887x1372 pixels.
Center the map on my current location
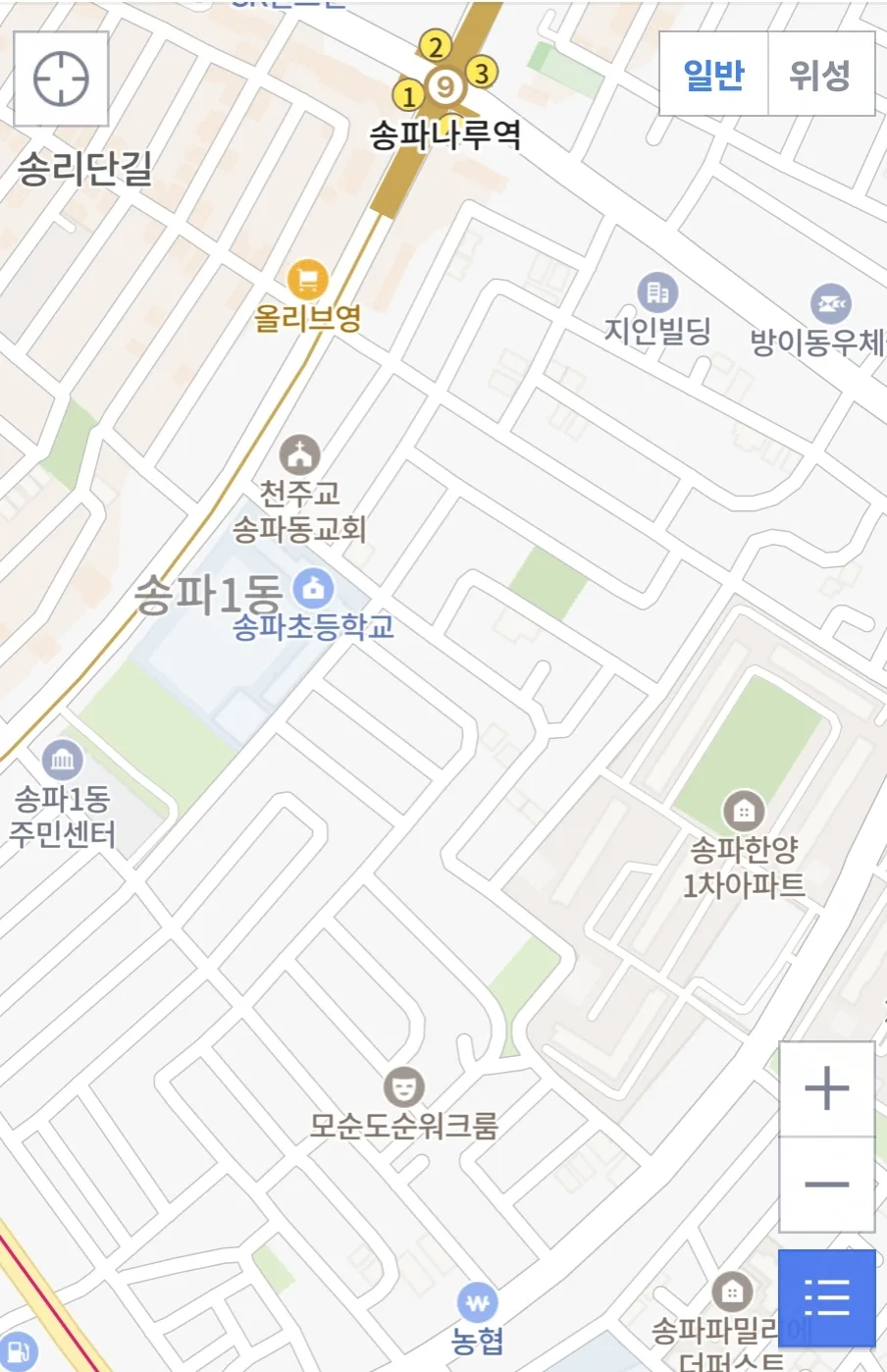click(61, 79)
